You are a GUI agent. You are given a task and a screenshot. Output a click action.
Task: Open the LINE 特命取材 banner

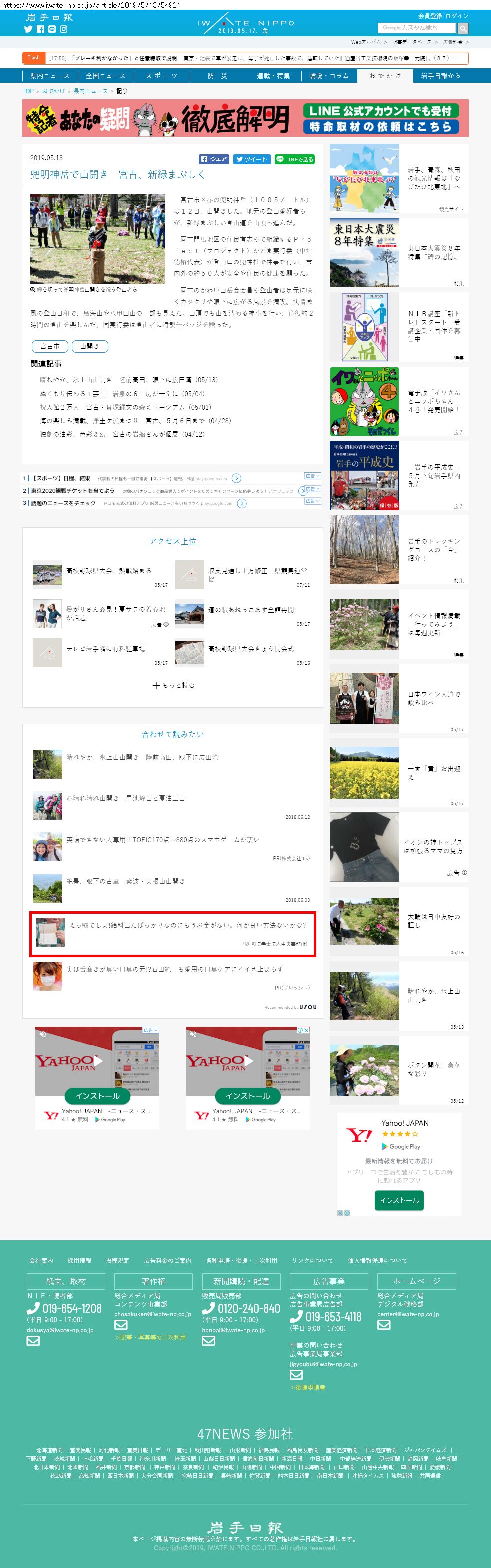246,118
